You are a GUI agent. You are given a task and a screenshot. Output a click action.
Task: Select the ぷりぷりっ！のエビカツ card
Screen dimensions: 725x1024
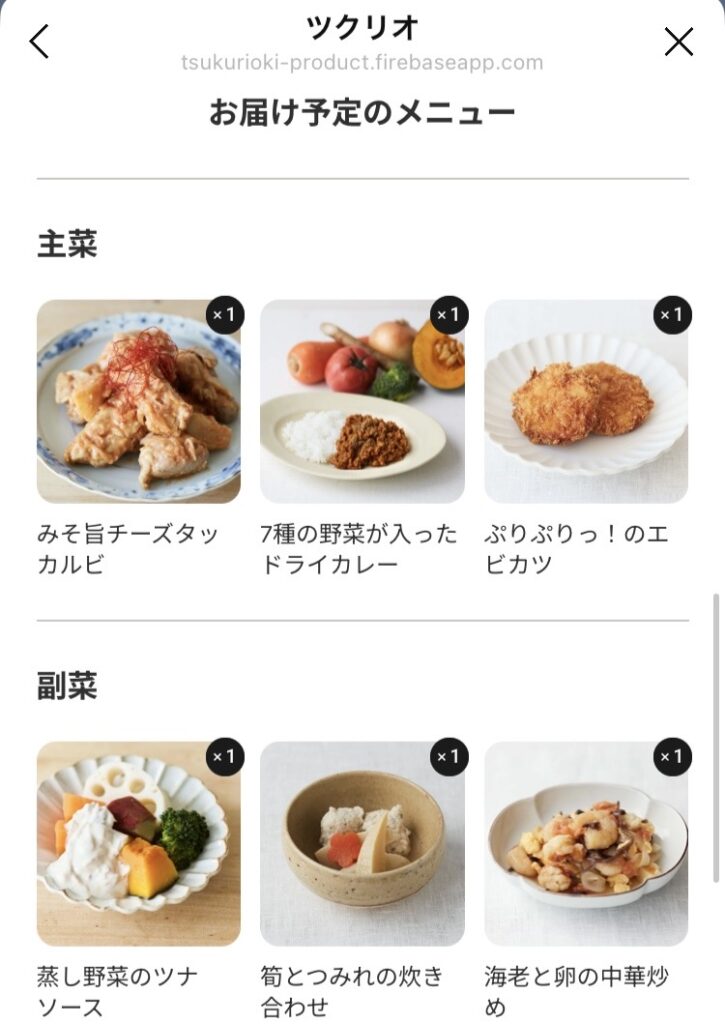(x=586, y=402)
